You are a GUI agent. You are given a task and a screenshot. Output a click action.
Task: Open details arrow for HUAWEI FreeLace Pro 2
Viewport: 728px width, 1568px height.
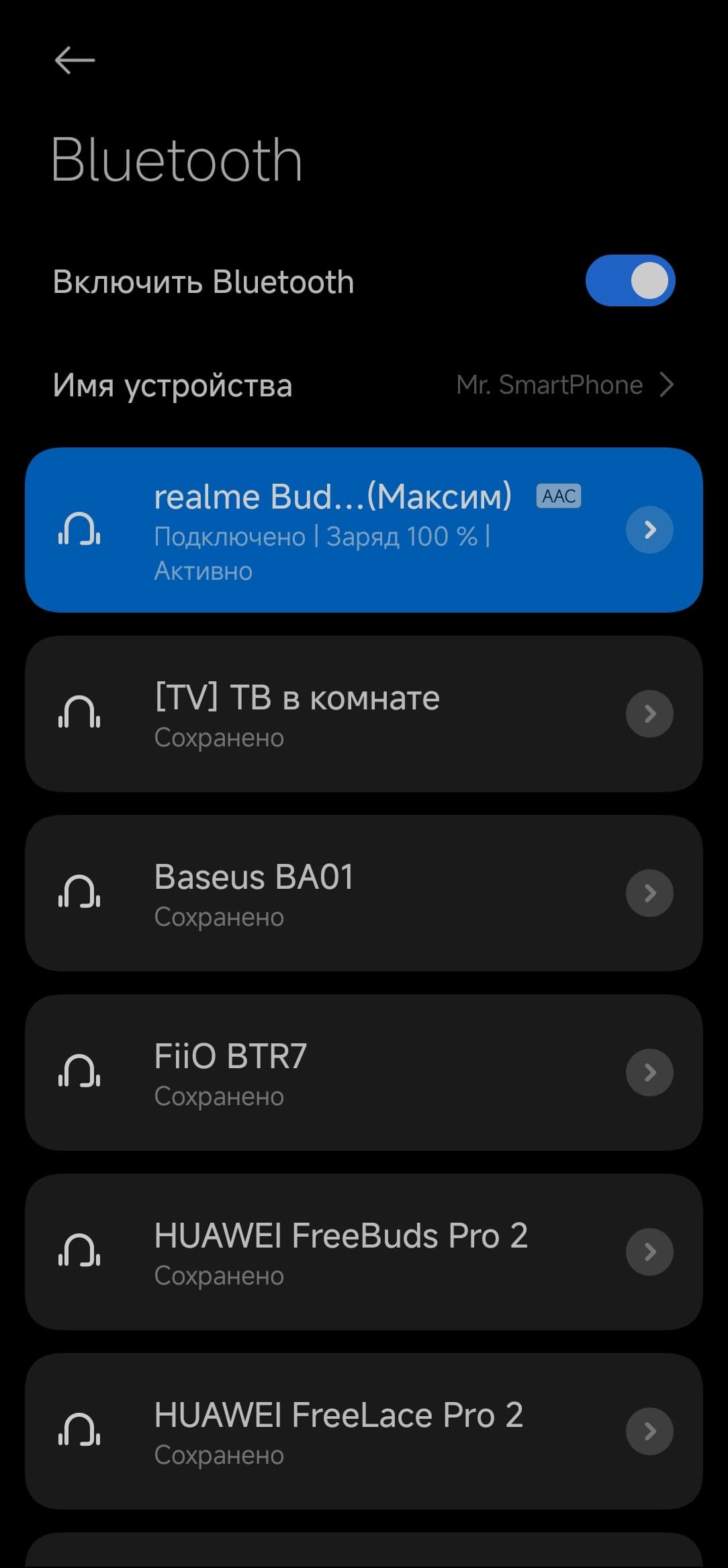pos(649,1431)
